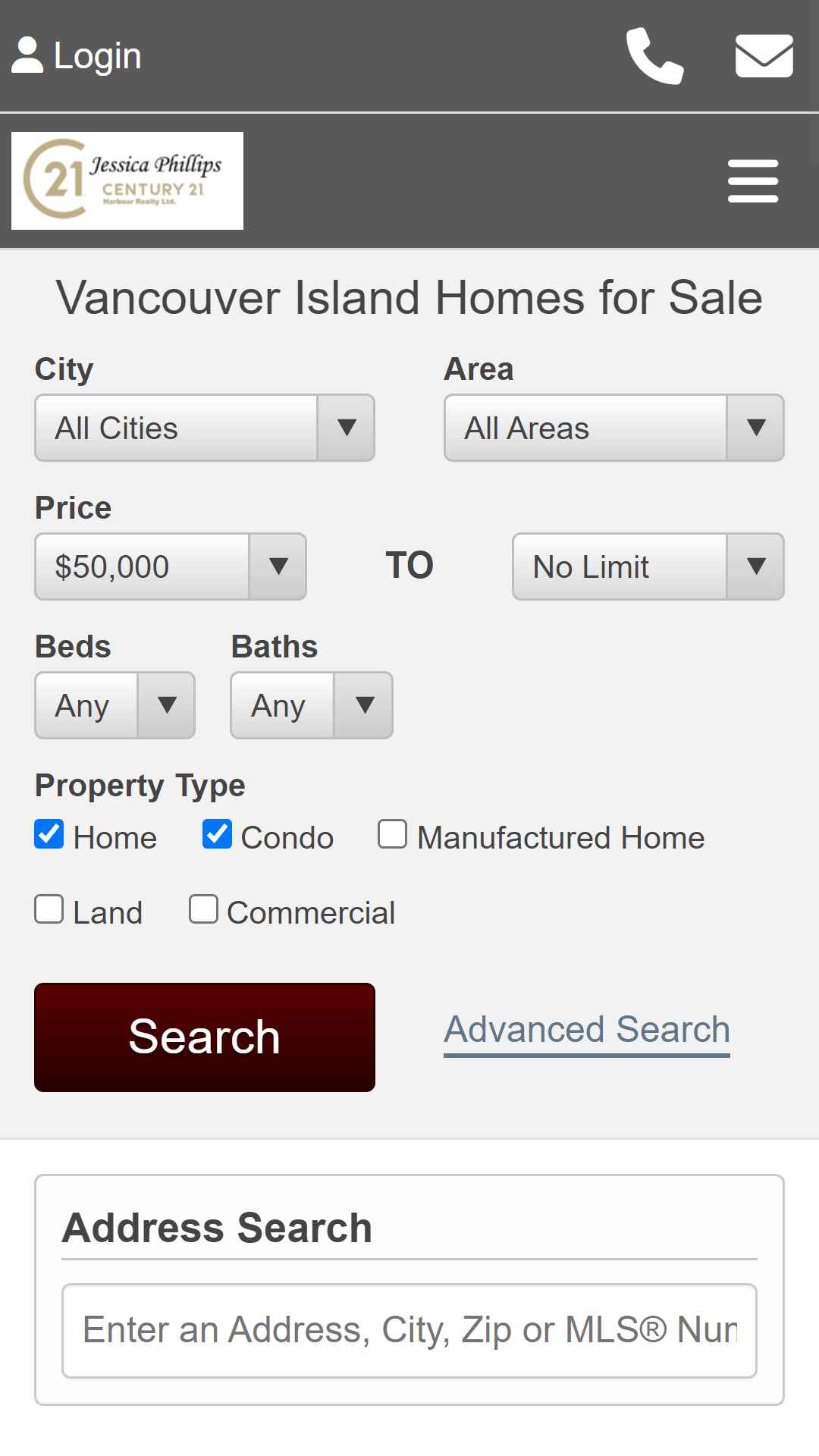Uncheck the Home property type
The height and width of the screenshot is (1456, 819).
point(49,834)
